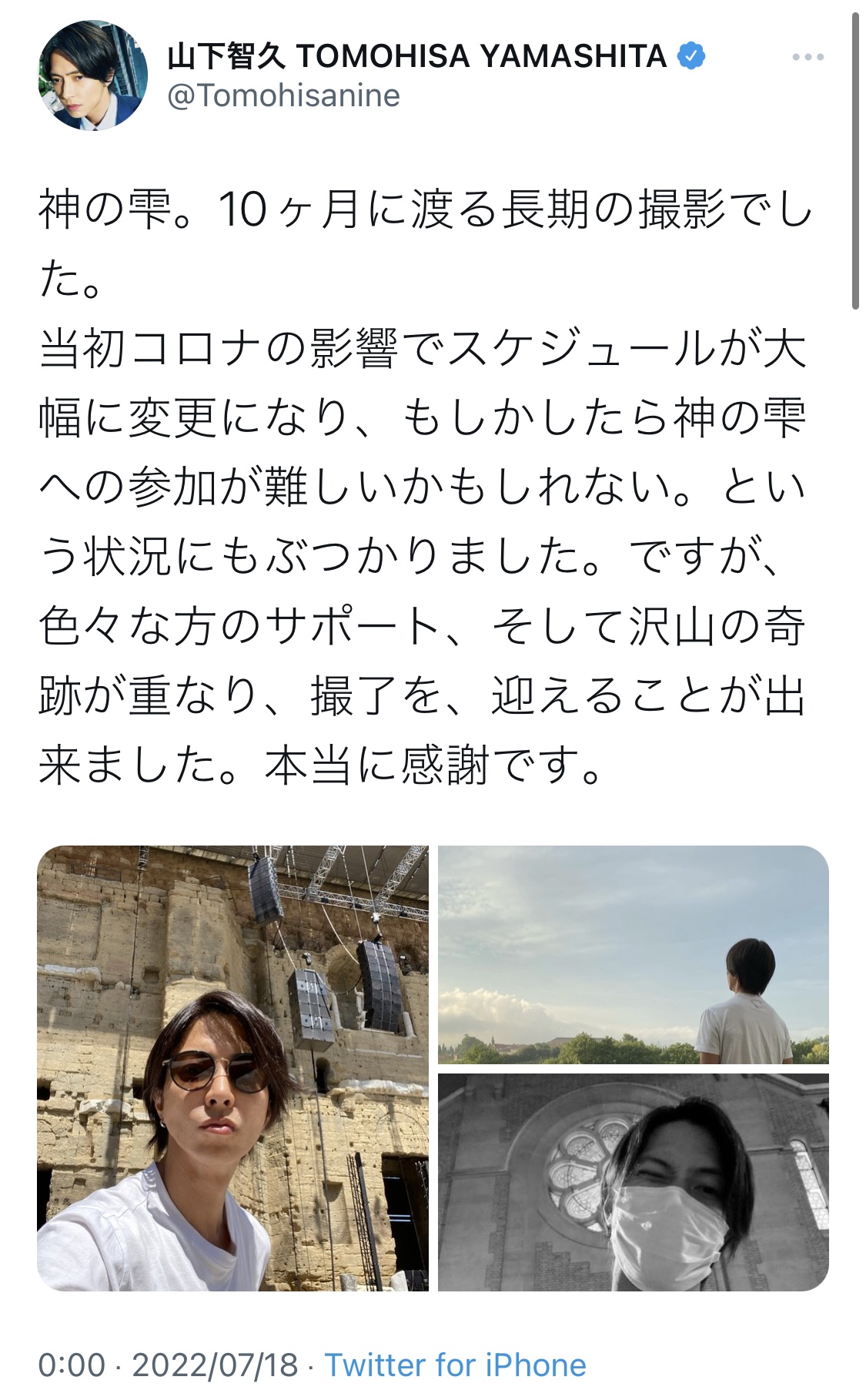Tap the @Tomohisanine handle
This screenshot has width=866, height=1400.
click(283, 96)
